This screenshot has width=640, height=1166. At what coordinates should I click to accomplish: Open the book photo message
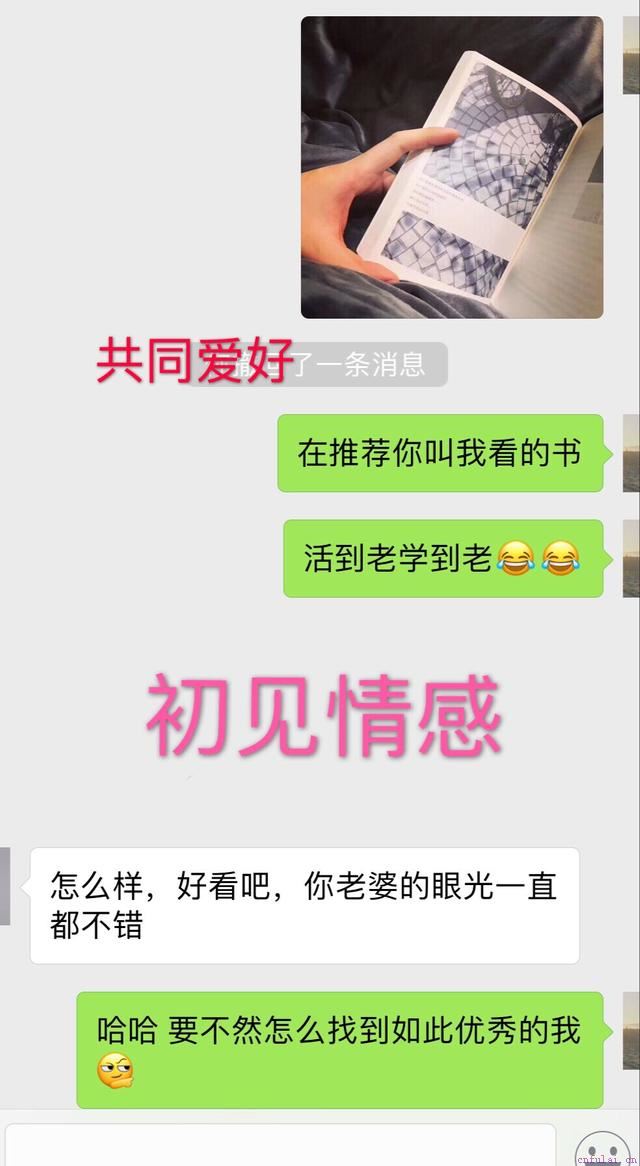coord(452,167)
